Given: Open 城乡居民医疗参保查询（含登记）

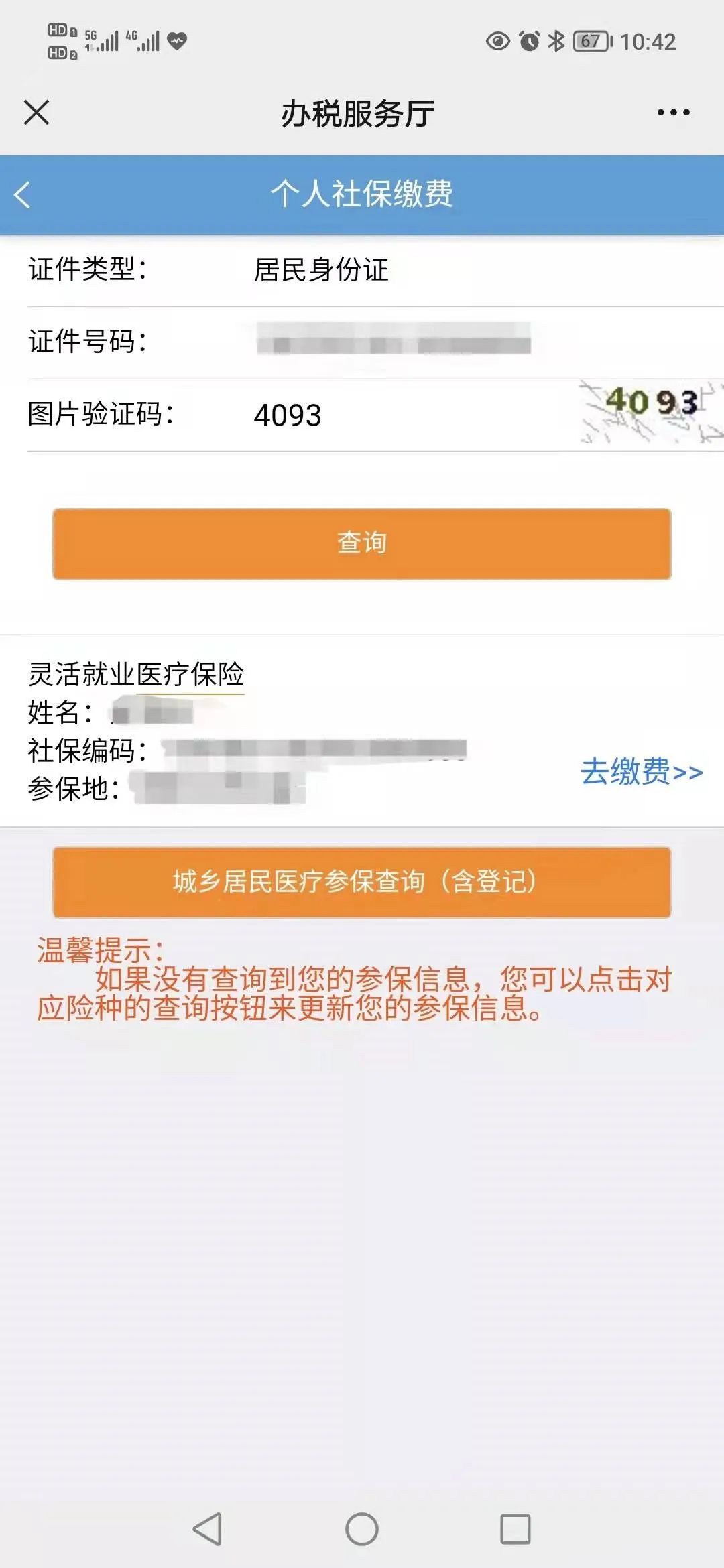Looking at the screenshot, I should [362, 882].
